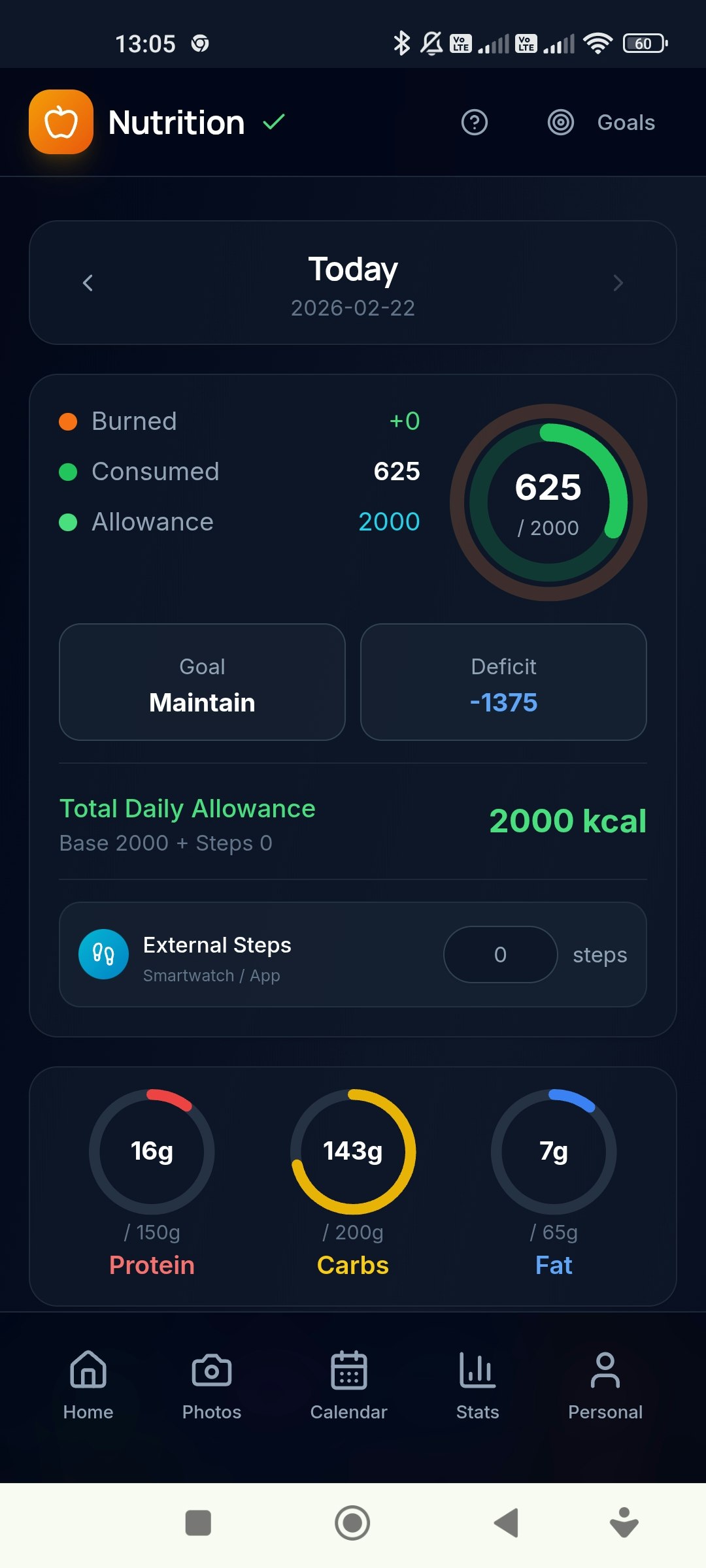Select the Maintain goal card
Screen dimensions: 706x1568
point(201,681)
